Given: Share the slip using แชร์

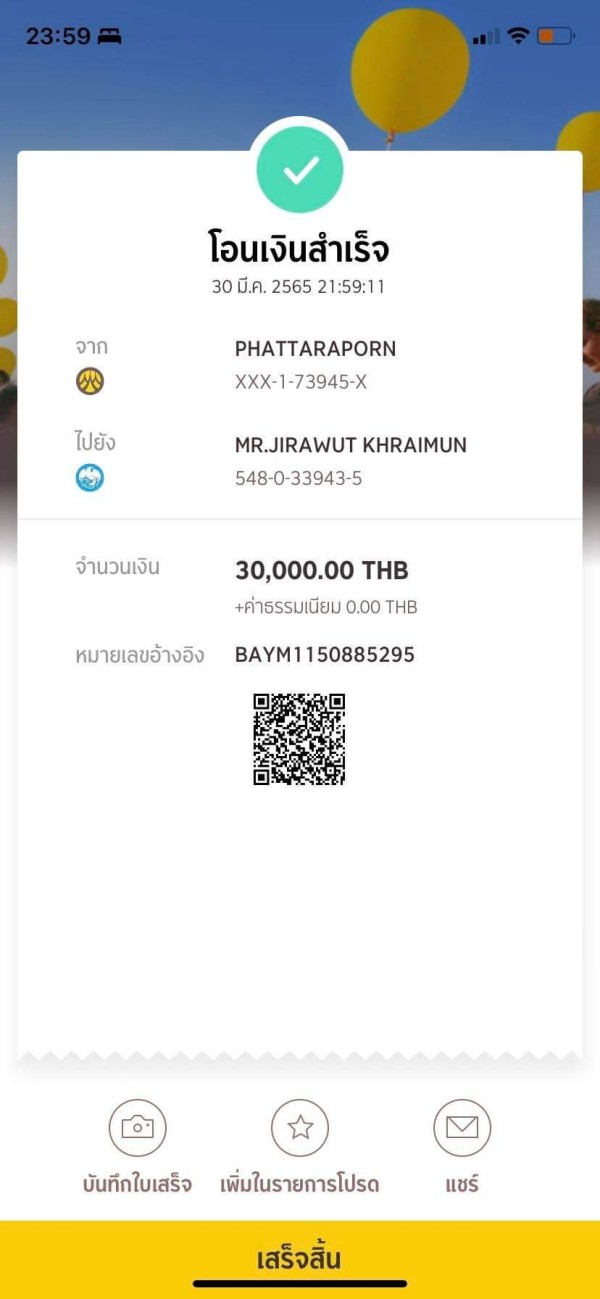Looking at the screenshot, I should [x=461, y=1147].
